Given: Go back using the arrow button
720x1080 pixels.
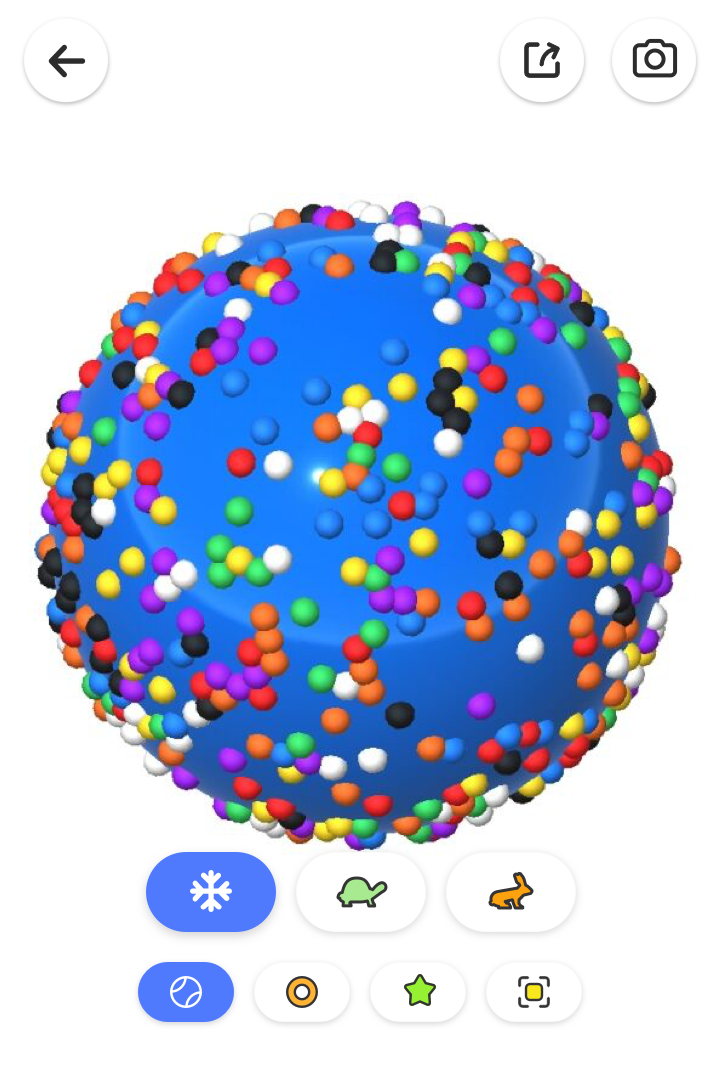Looking at the screenshot, I should [66, 61].
